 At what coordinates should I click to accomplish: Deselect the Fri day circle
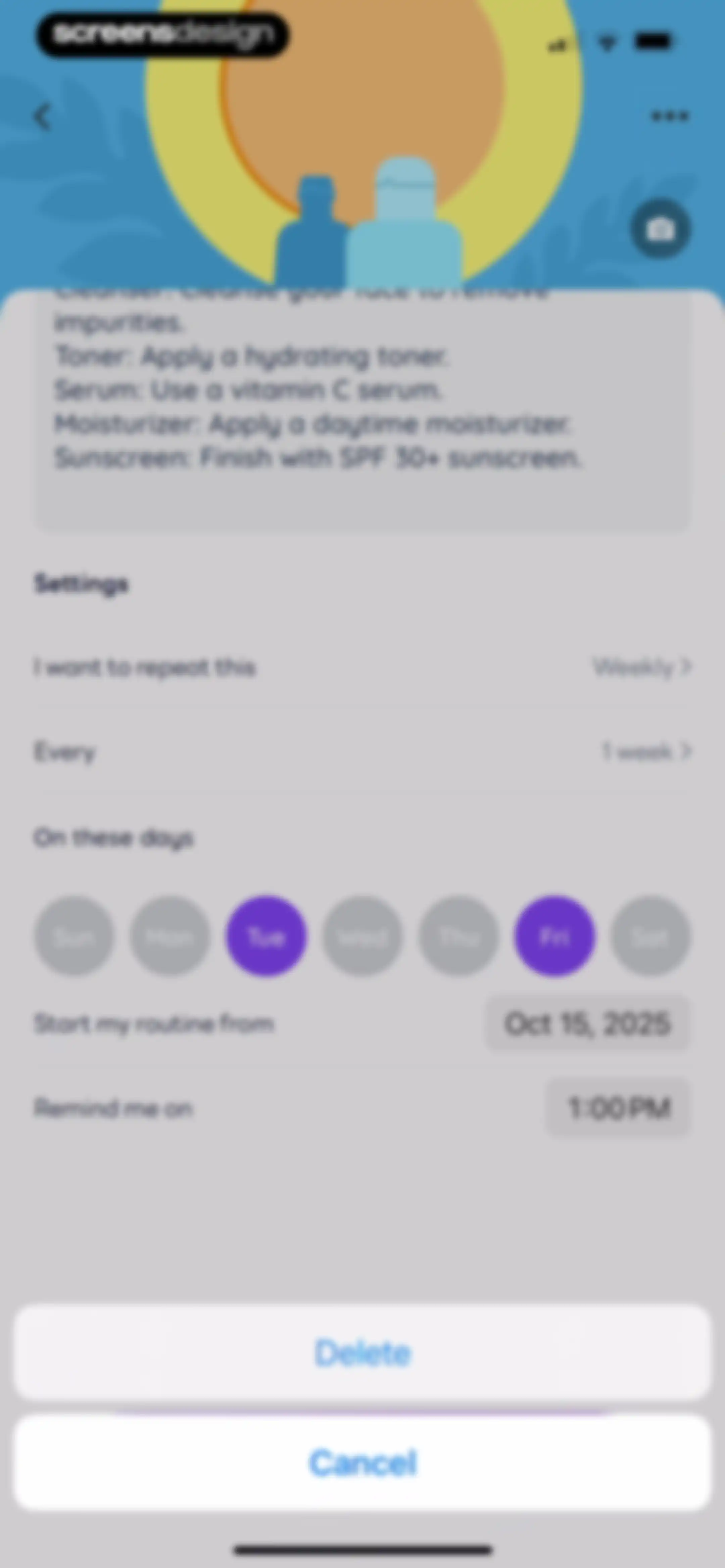click(x=554, y=936)
